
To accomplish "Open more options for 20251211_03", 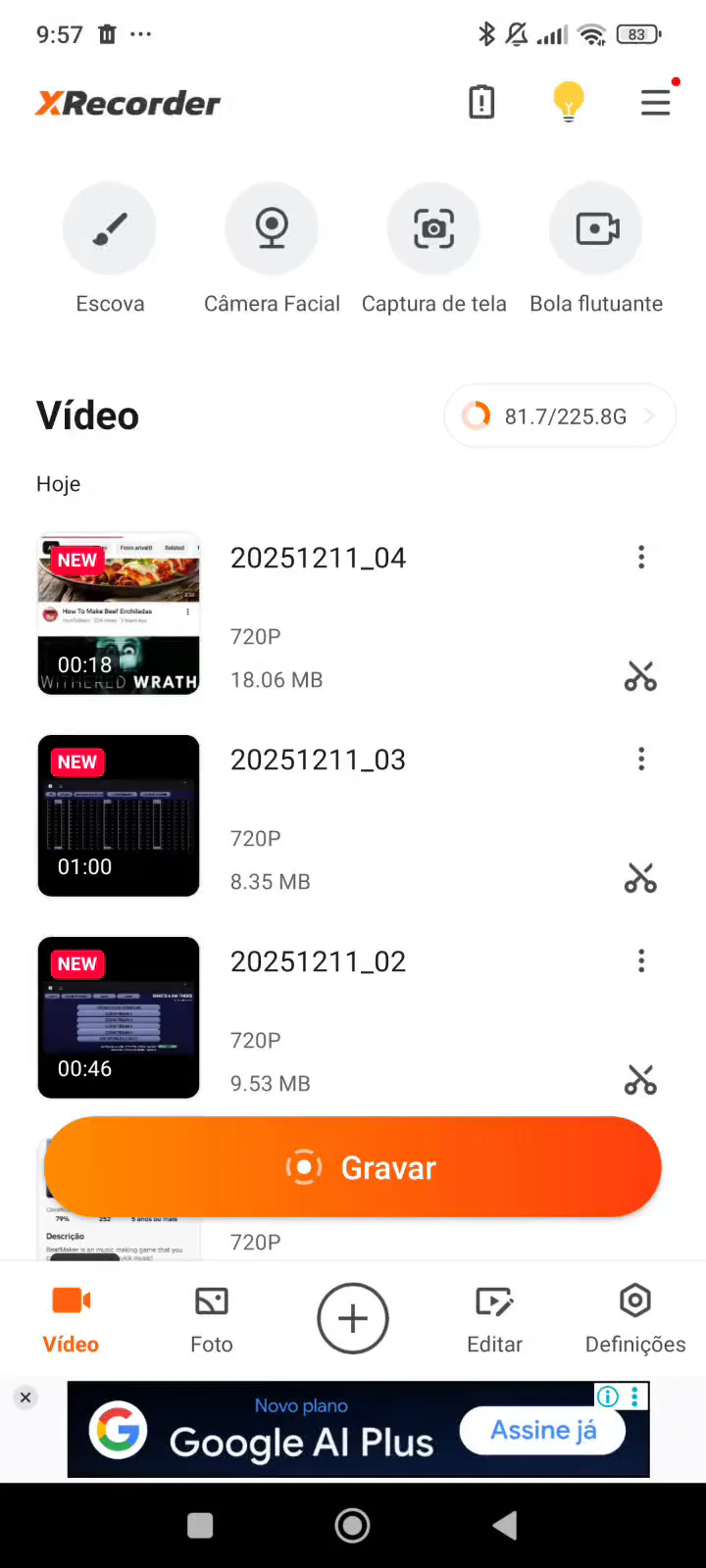I will (641, 759).
